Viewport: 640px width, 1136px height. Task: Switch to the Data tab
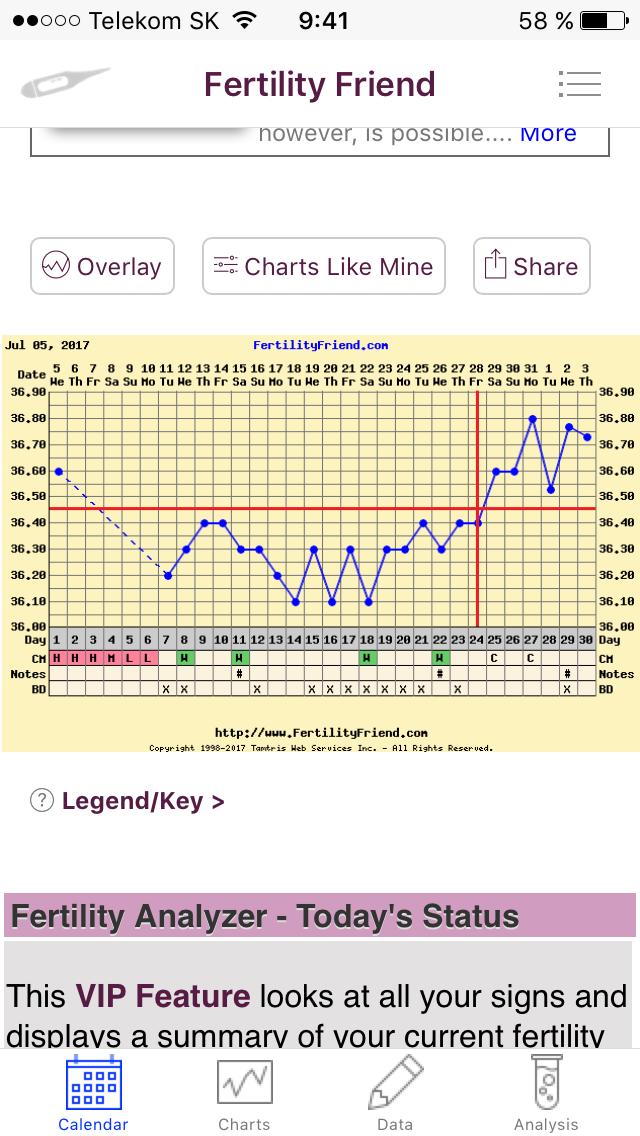pyautogui.click(x=395, y=1093)
